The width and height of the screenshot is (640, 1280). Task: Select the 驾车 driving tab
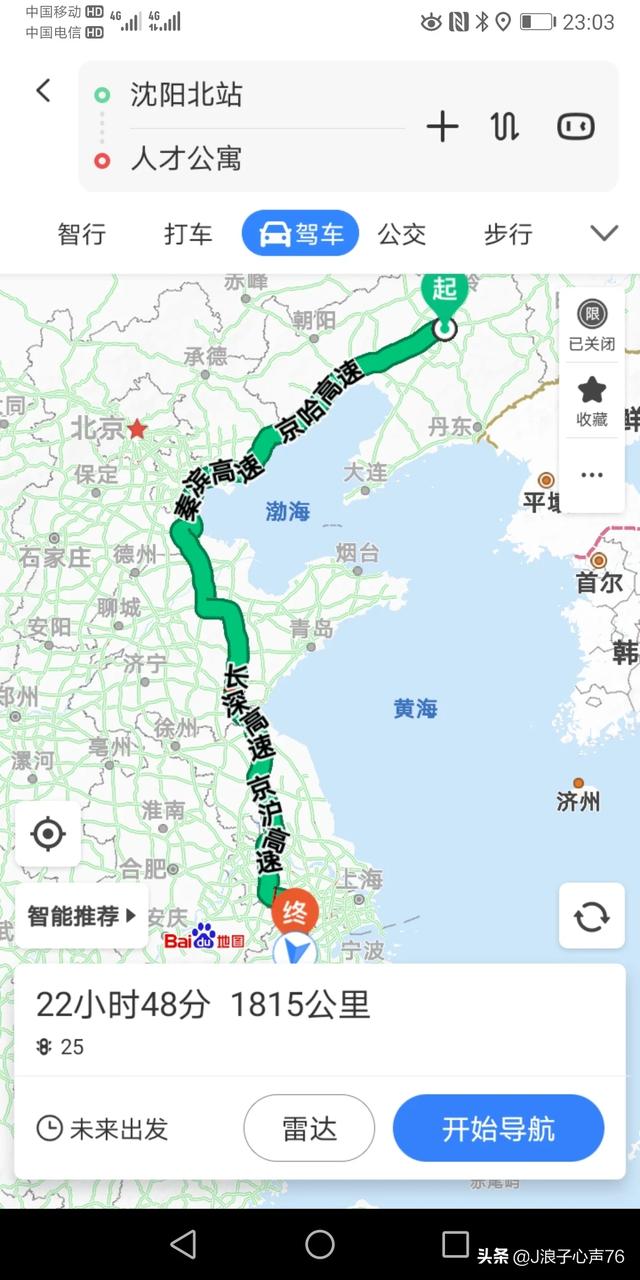(x=301, y=234)
